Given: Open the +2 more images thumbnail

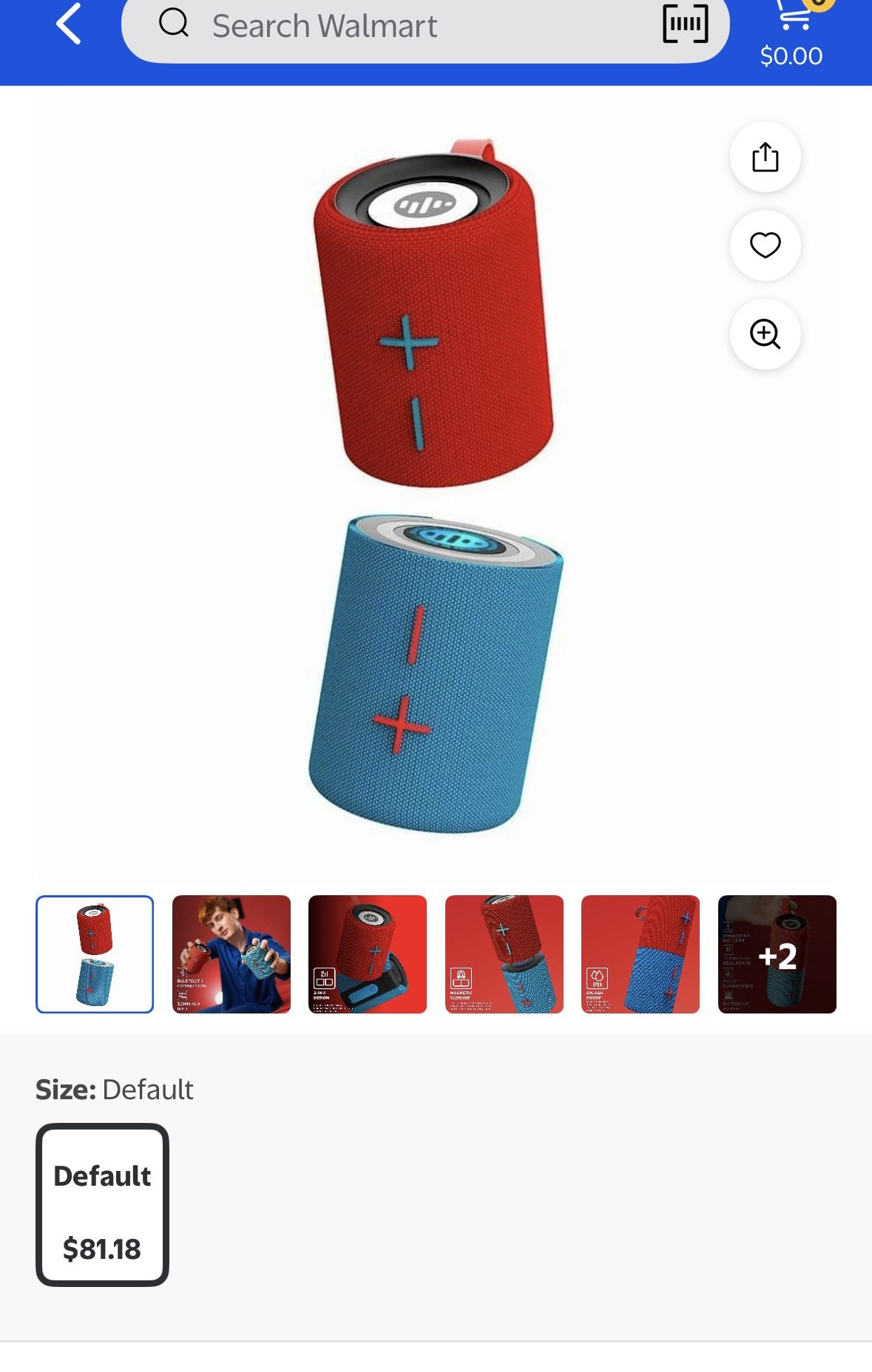Looking at the screenshot, I should click(x=777, y=954).
